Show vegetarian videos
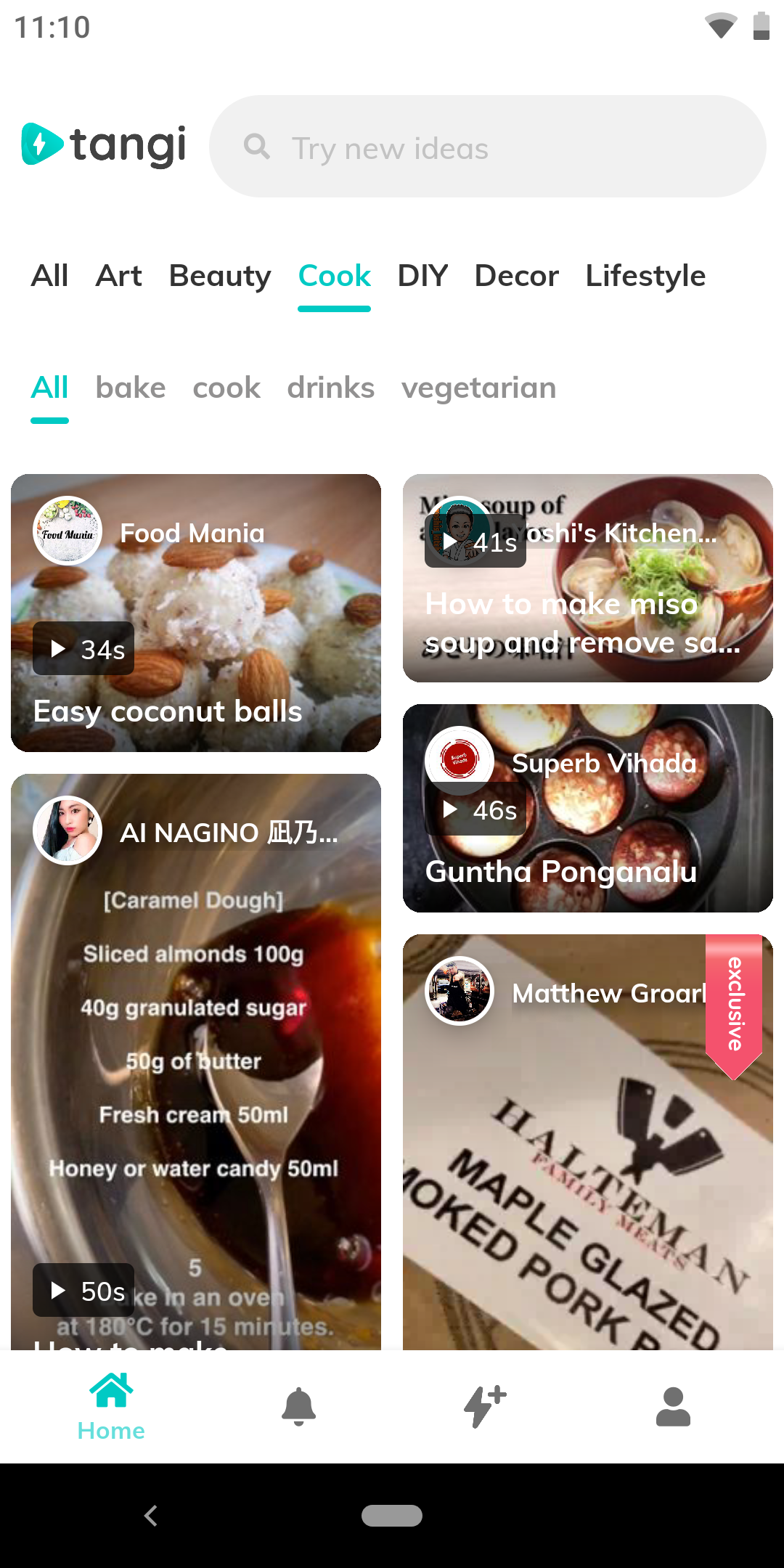Screen dimensions: 784x1568 478,388
